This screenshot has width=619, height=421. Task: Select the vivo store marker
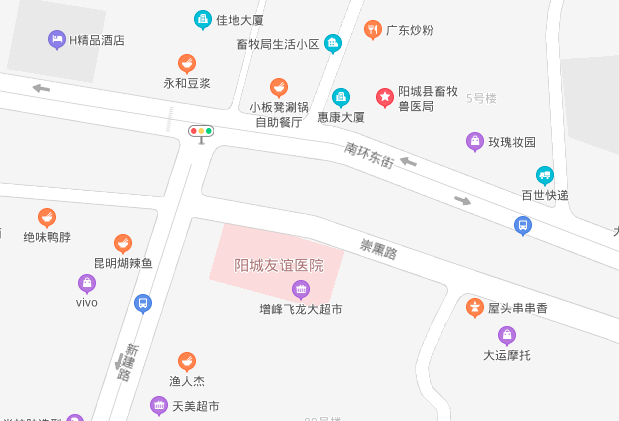[87, 283]
